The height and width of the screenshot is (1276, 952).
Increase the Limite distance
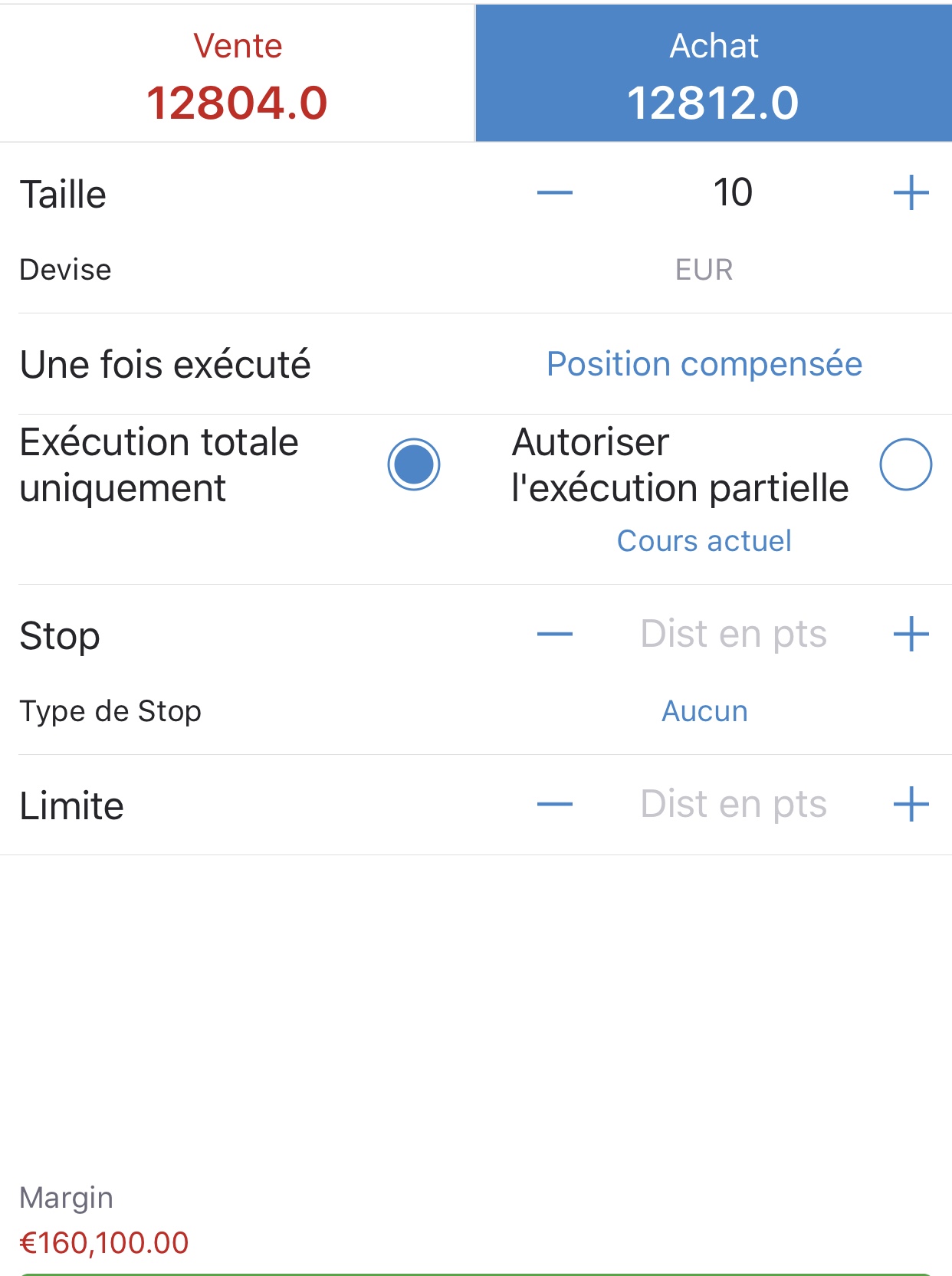(x=911, y=805)
